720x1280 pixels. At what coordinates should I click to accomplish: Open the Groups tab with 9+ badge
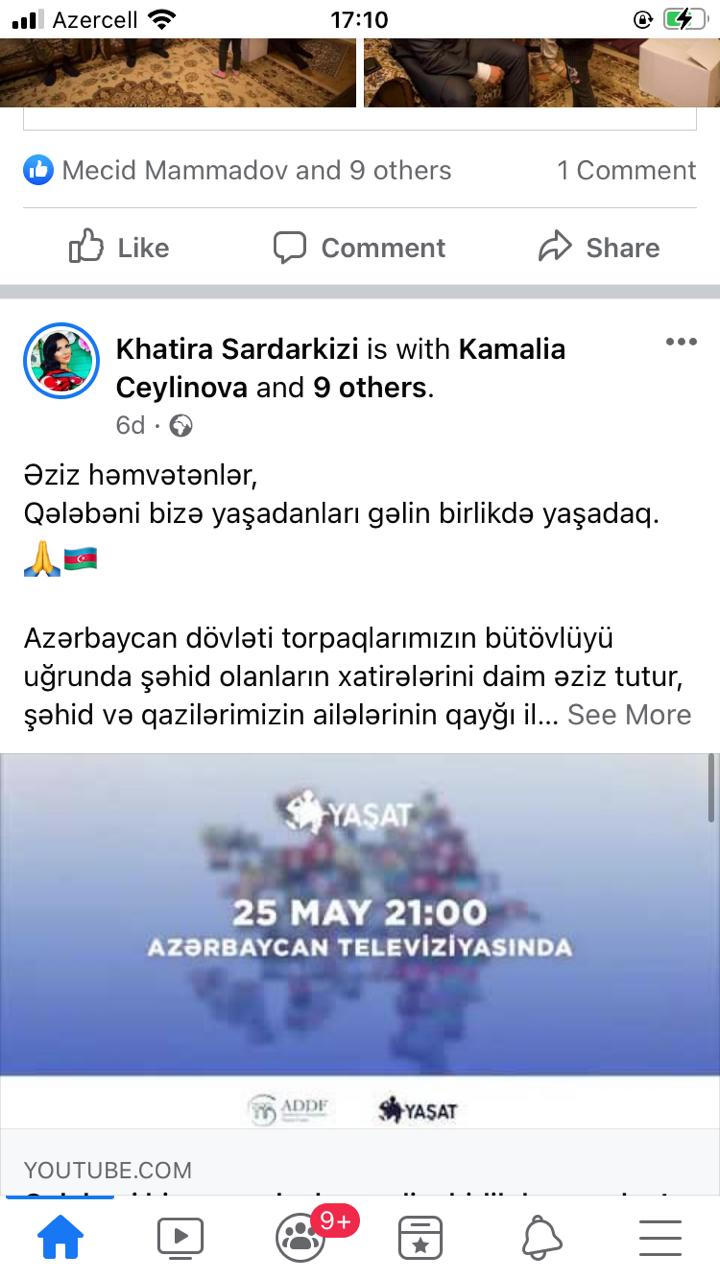point(302,1238)
